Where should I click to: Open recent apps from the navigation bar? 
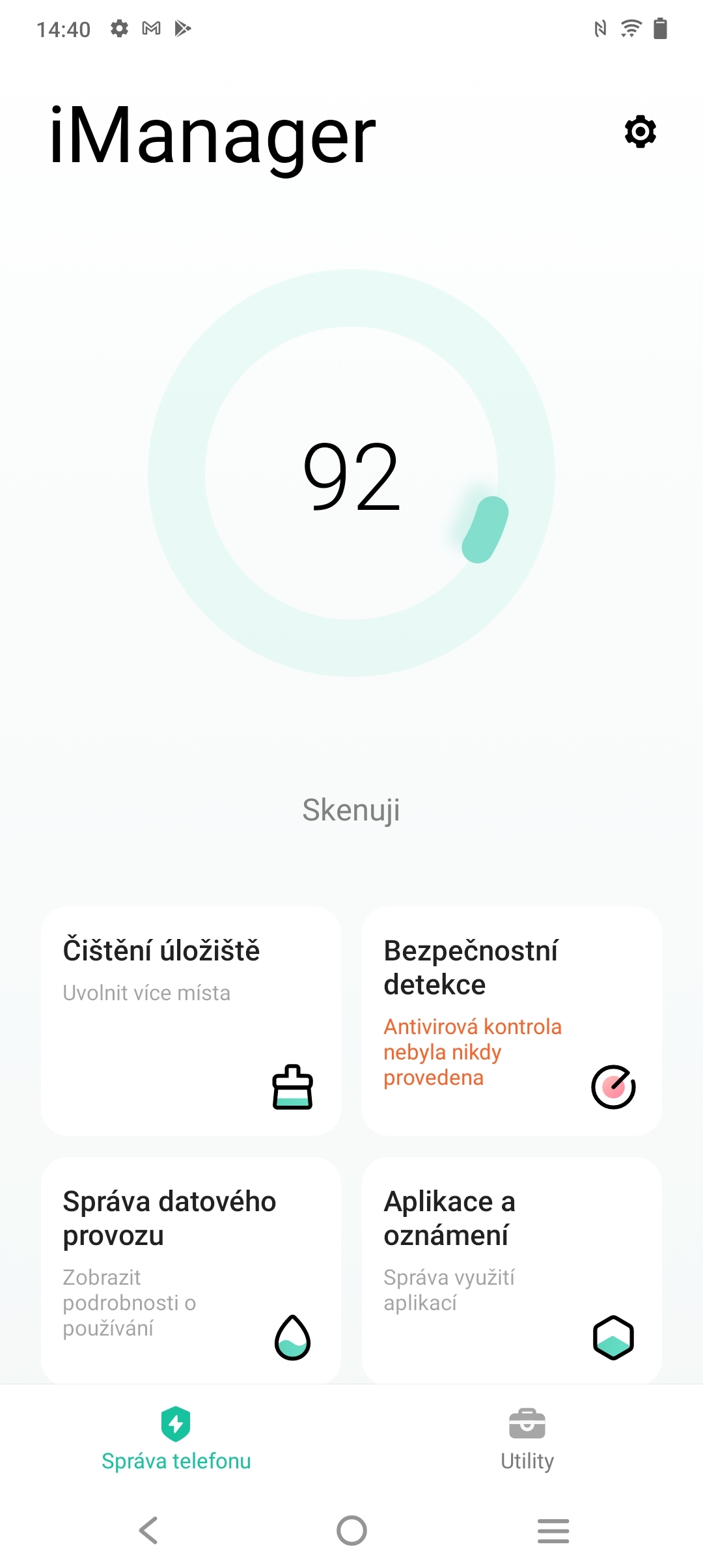pos(553,1530)
